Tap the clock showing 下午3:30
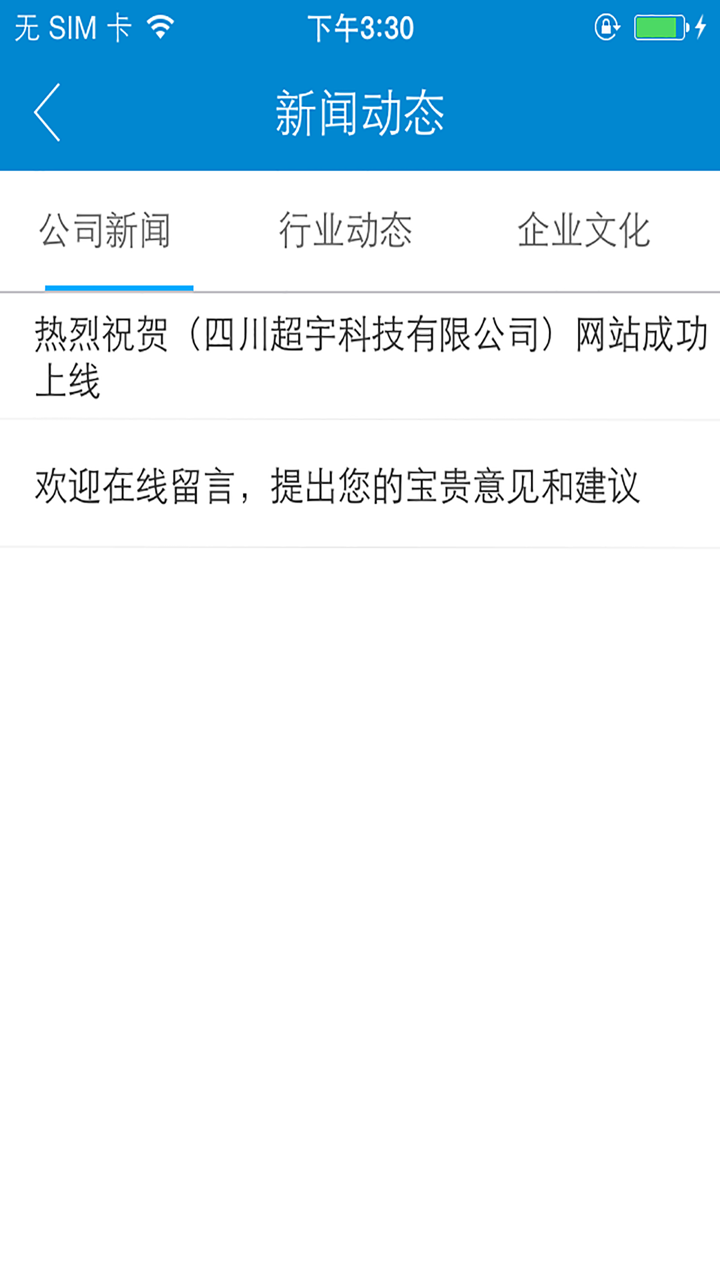The height and width of the screenshot is (1280, 720). pos(360,27)
